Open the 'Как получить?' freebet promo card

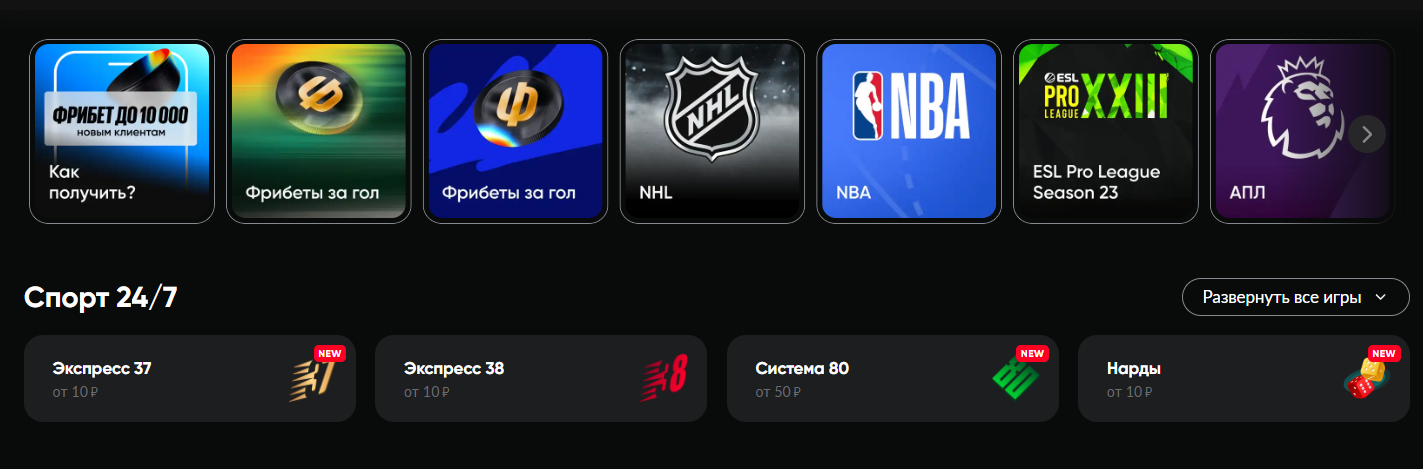click(x=122, y=131)
